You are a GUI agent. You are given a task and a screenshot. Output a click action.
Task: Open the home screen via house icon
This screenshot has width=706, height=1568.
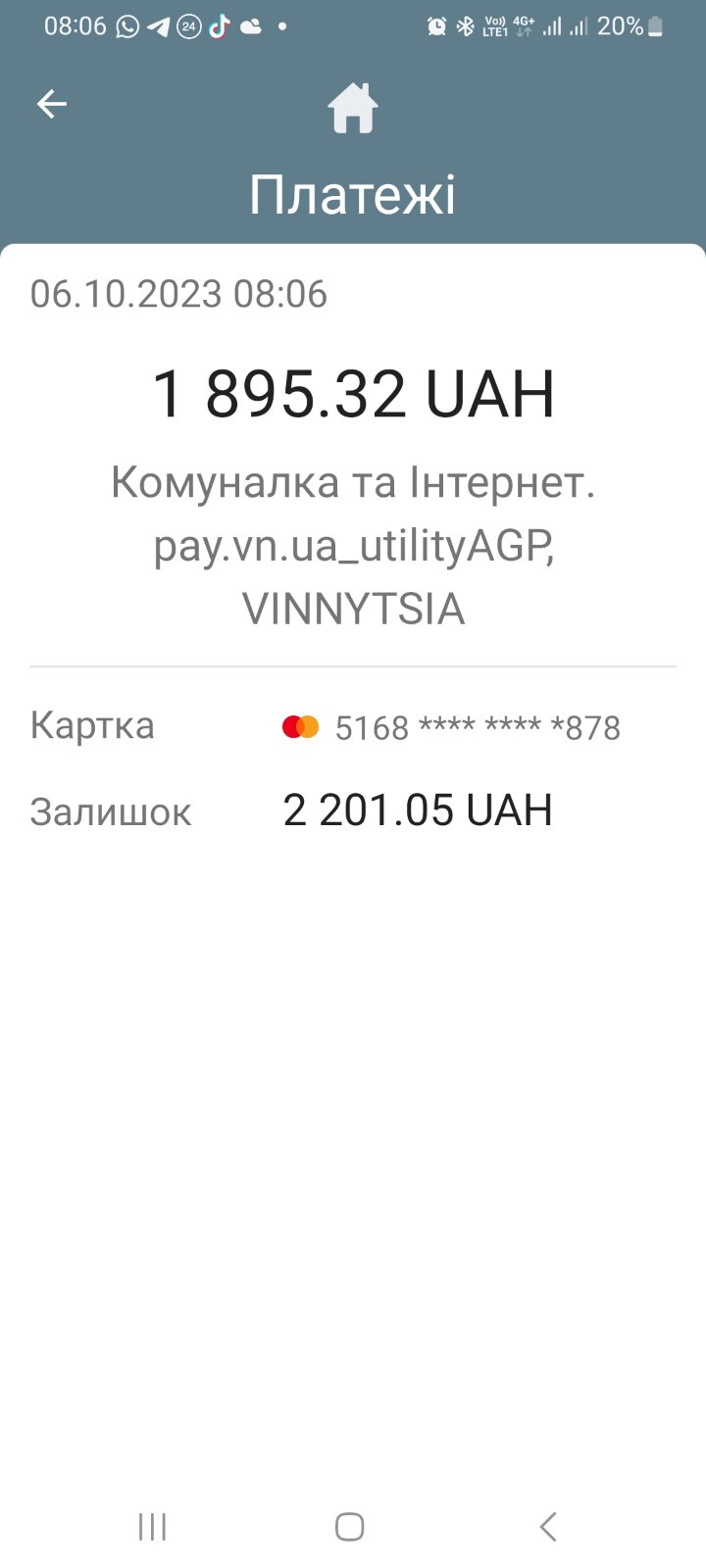tap(352, 108)
